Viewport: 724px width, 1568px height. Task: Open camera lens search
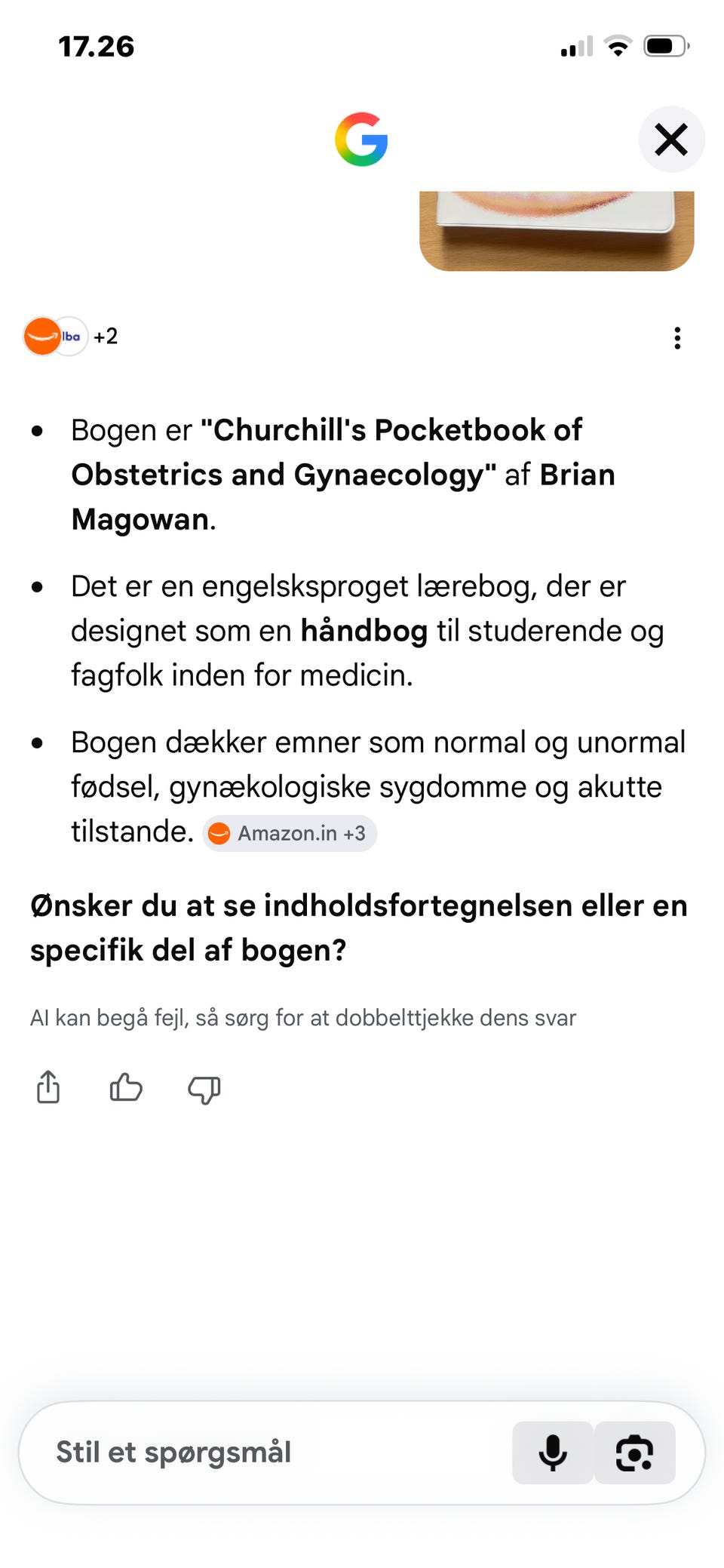[635, 1453]
